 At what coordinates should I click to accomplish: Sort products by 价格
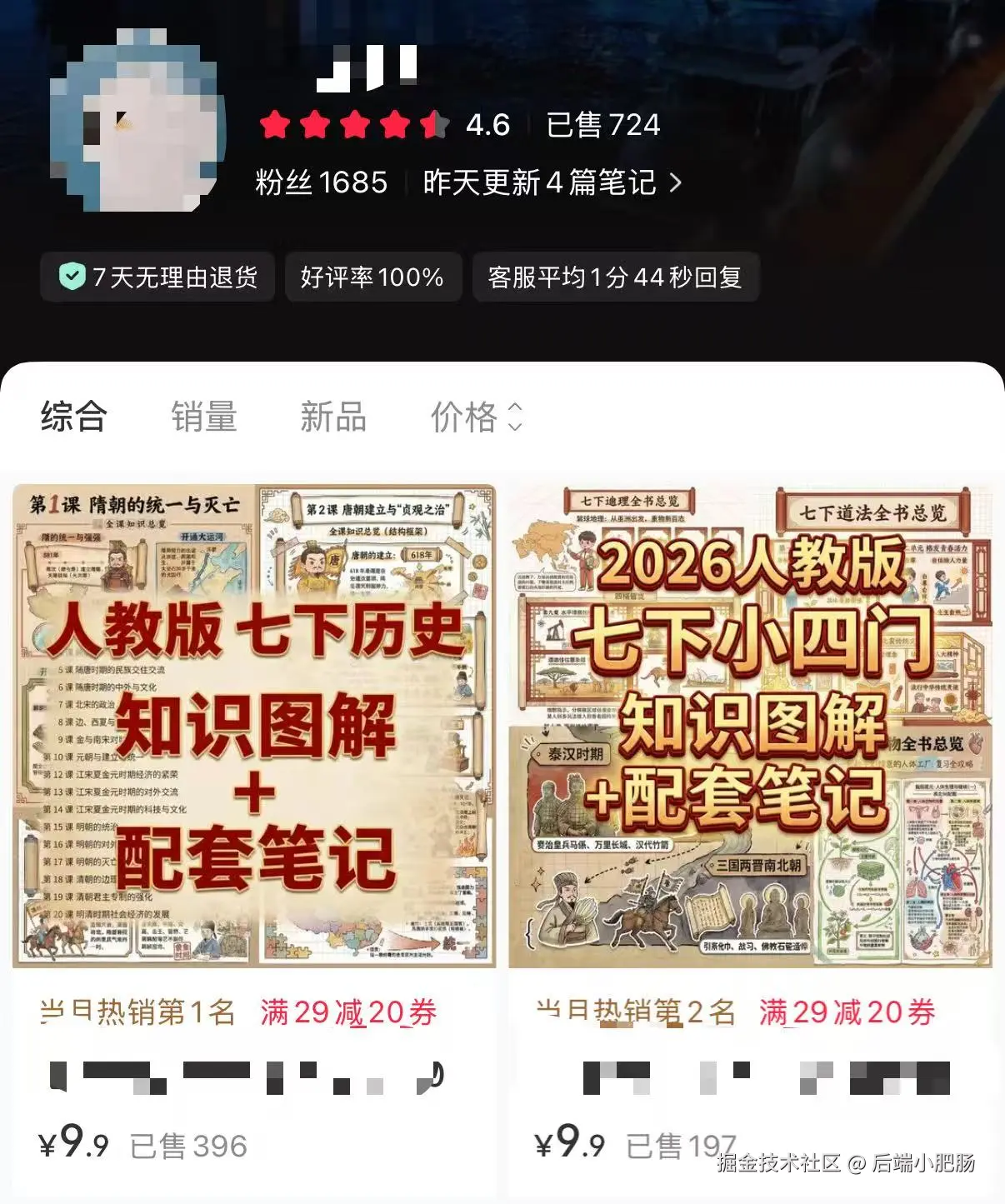click(x=475, y=416)
